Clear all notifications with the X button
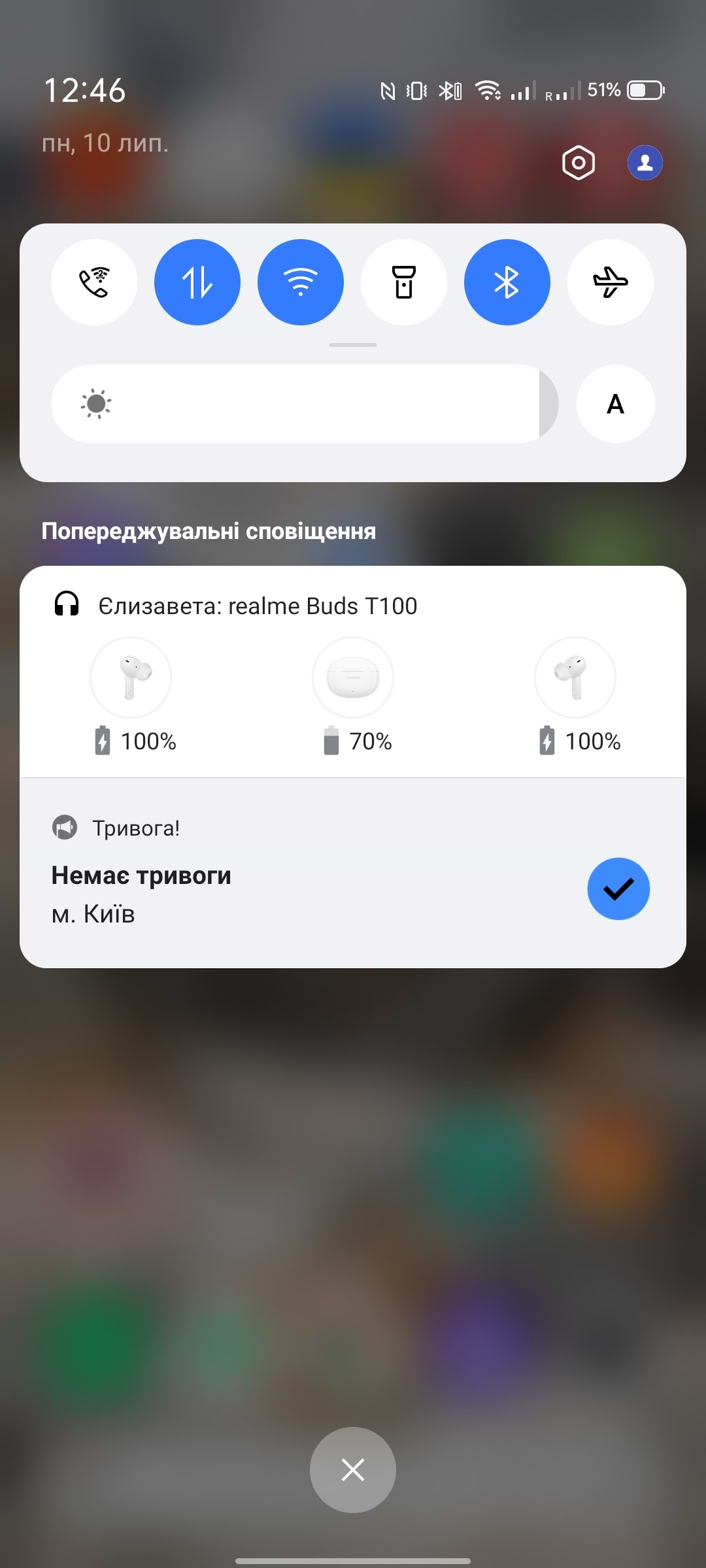This screenshot has width=706, height=1568. pos(353,1470)
